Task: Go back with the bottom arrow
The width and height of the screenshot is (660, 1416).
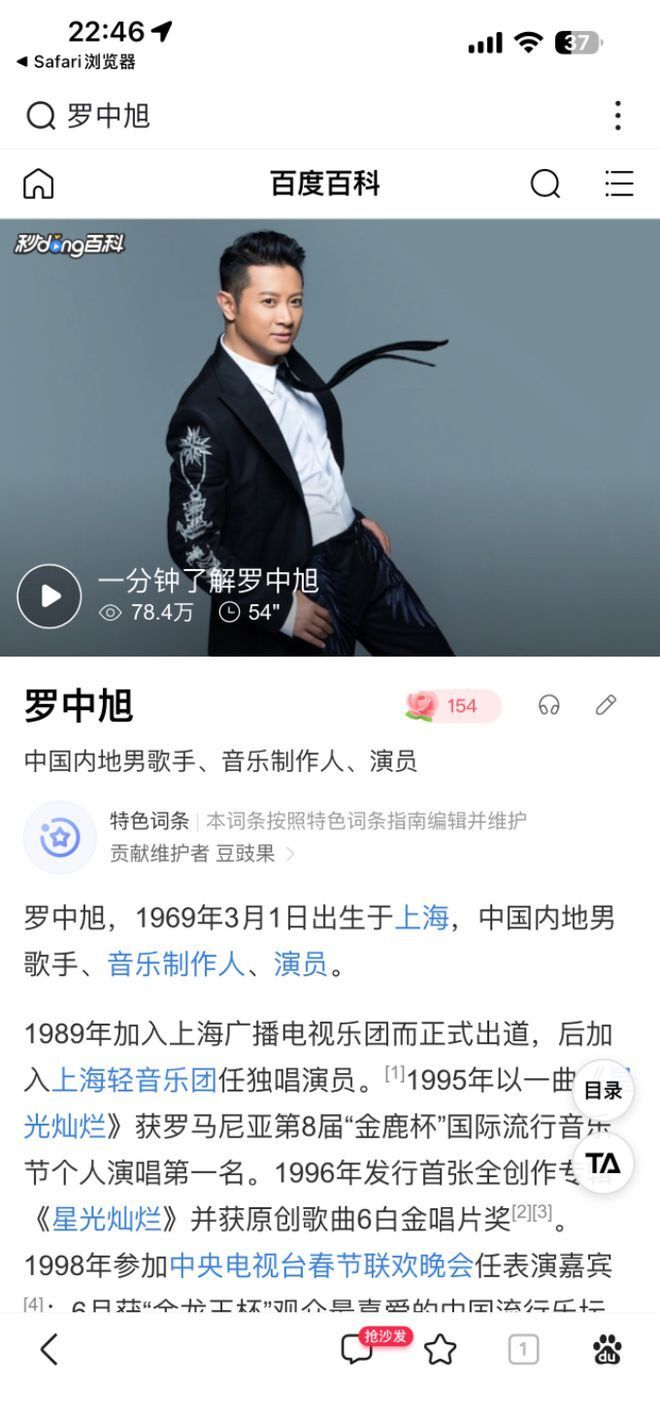Action: (48, 1350)
